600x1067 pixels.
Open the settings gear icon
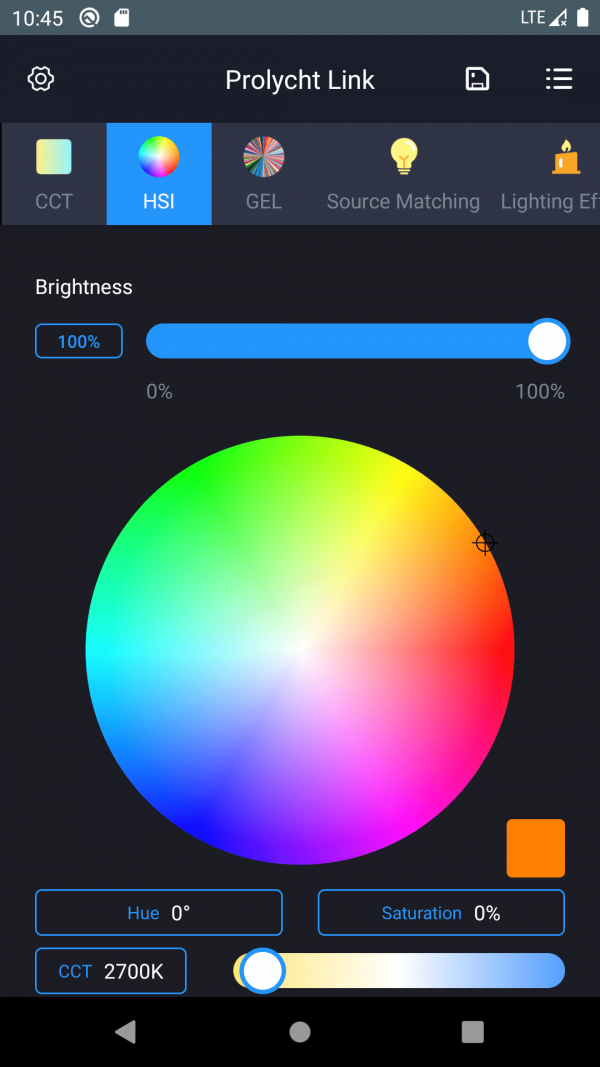(41, 80)
